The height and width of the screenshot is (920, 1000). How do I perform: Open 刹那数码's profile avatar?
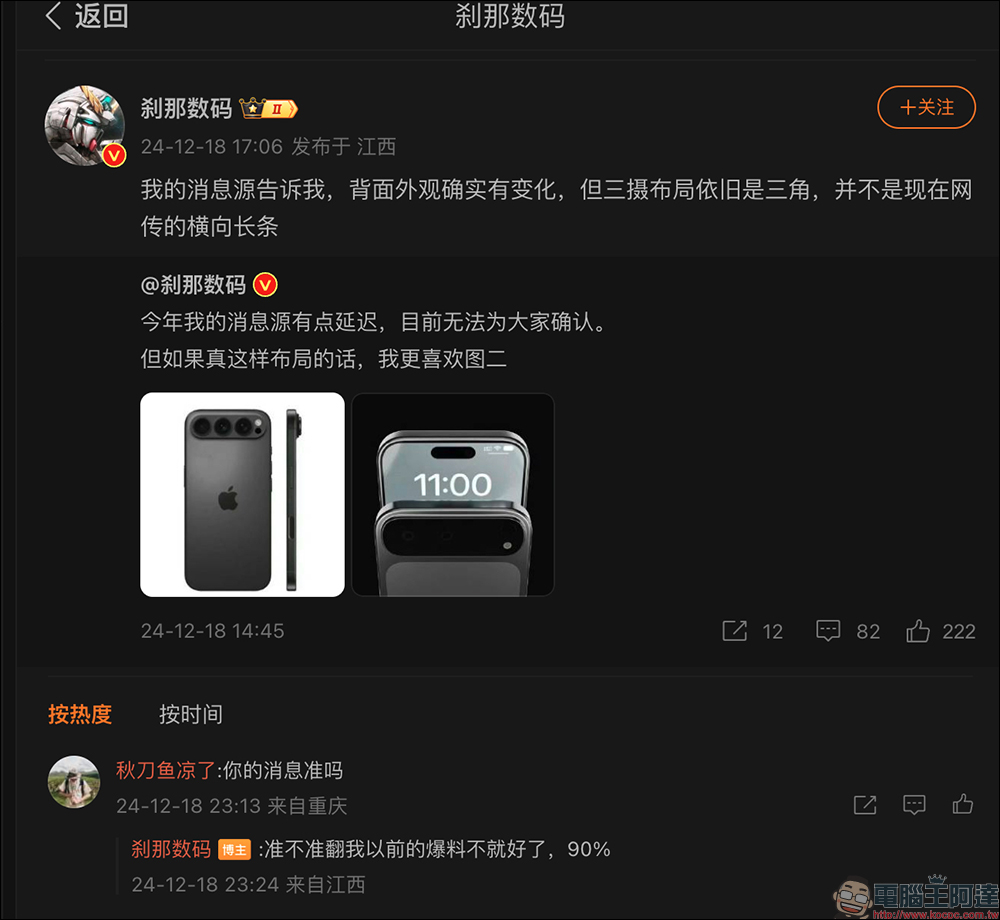pyautogui.click(x=85, y=125)
